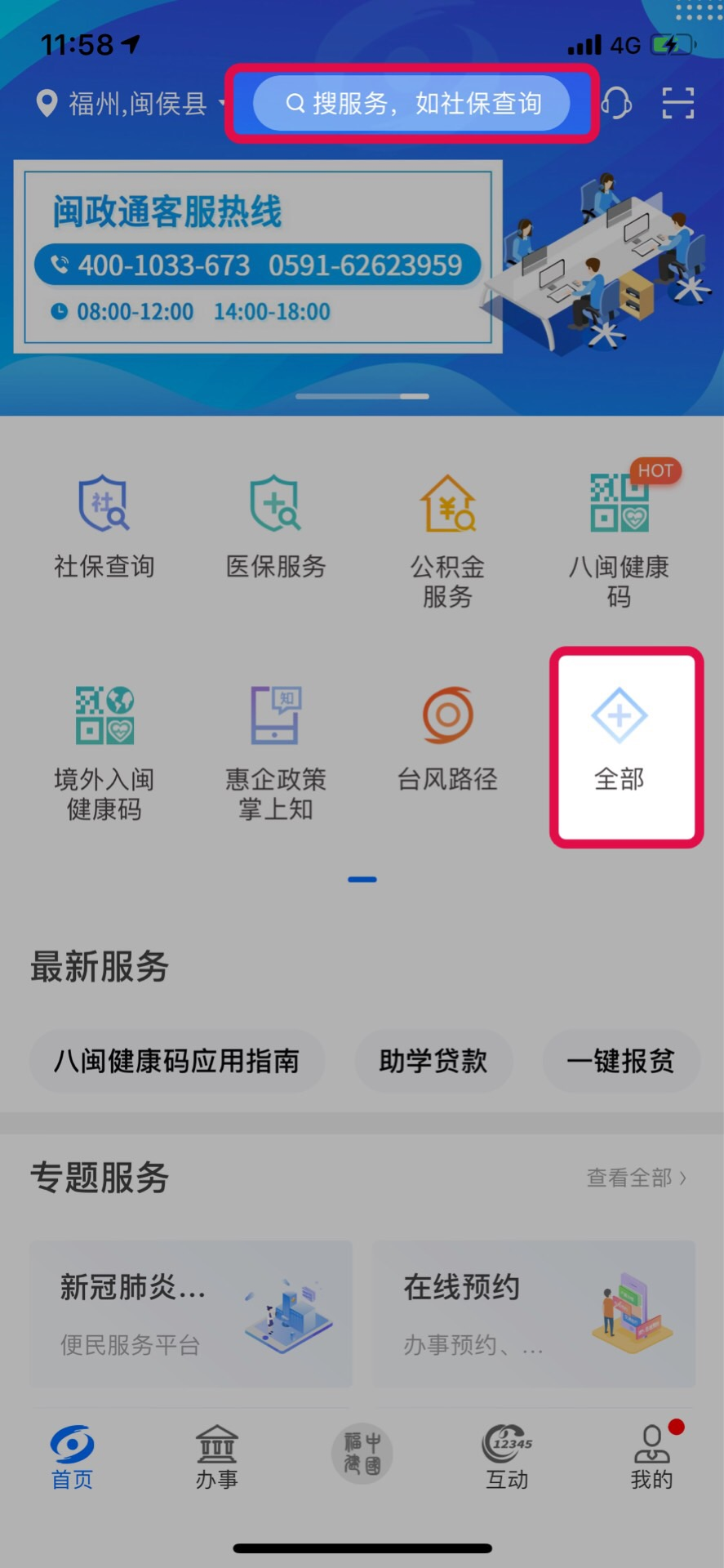Open the 新冠肺炎 便民服务平台 card
Screen dimensions: 724x1568
(191, 1313)
